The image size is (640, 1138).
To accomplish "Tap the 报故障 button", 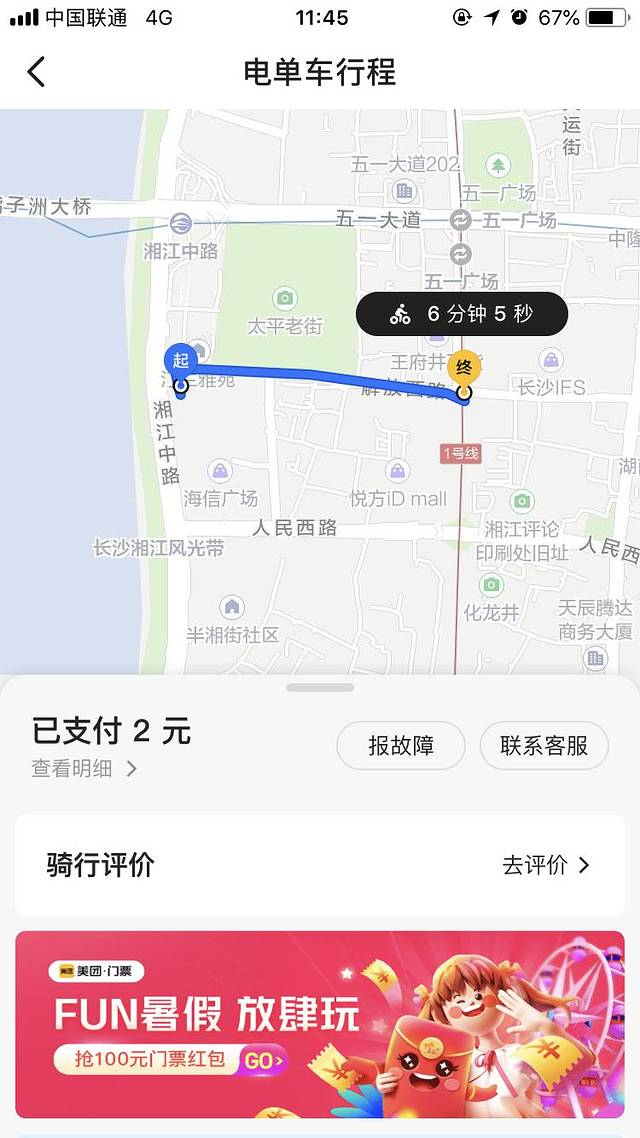I will pyautogui.click(x=401, y=745).
